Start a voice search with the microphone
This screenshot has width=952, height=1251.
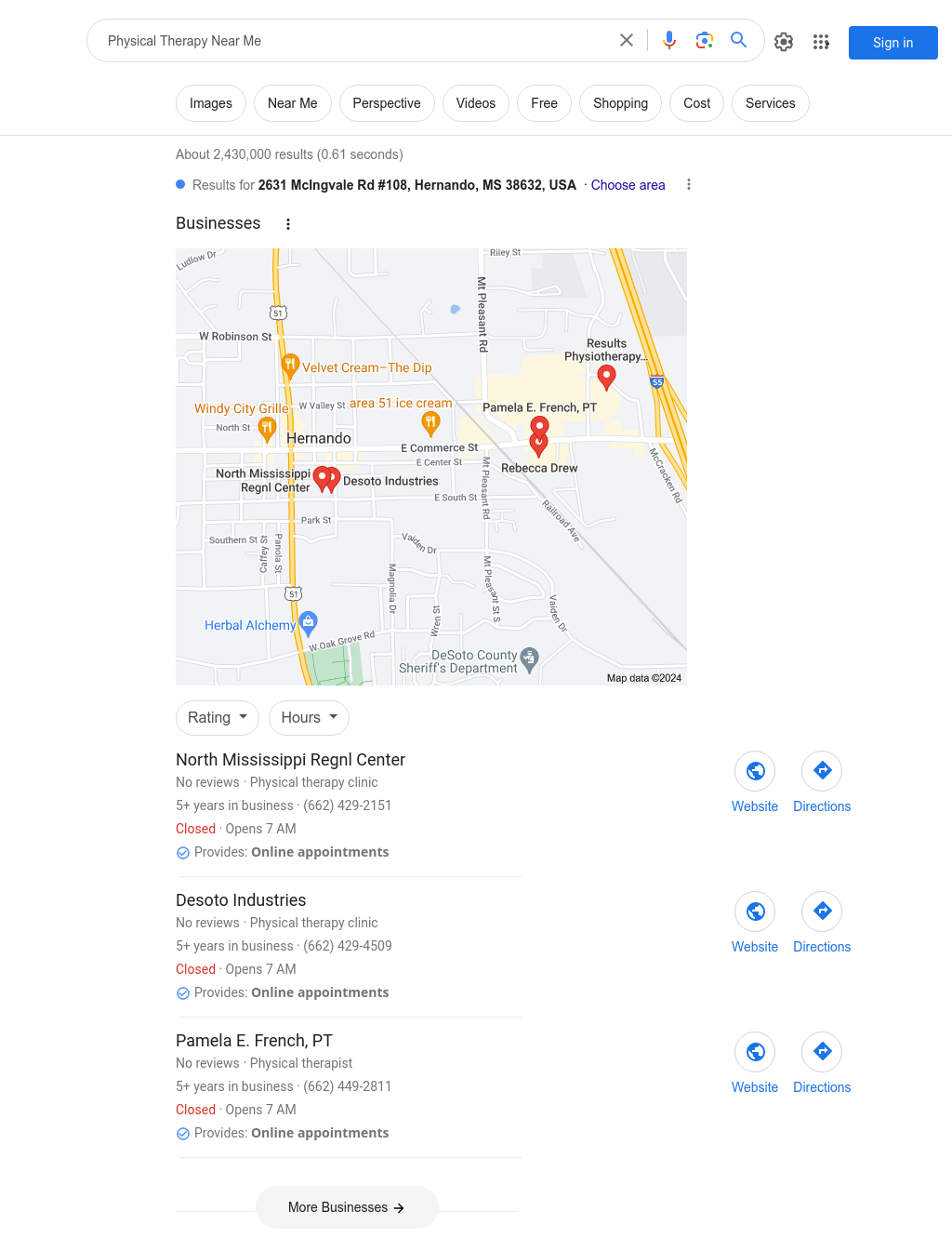click(x=669, y=41)
